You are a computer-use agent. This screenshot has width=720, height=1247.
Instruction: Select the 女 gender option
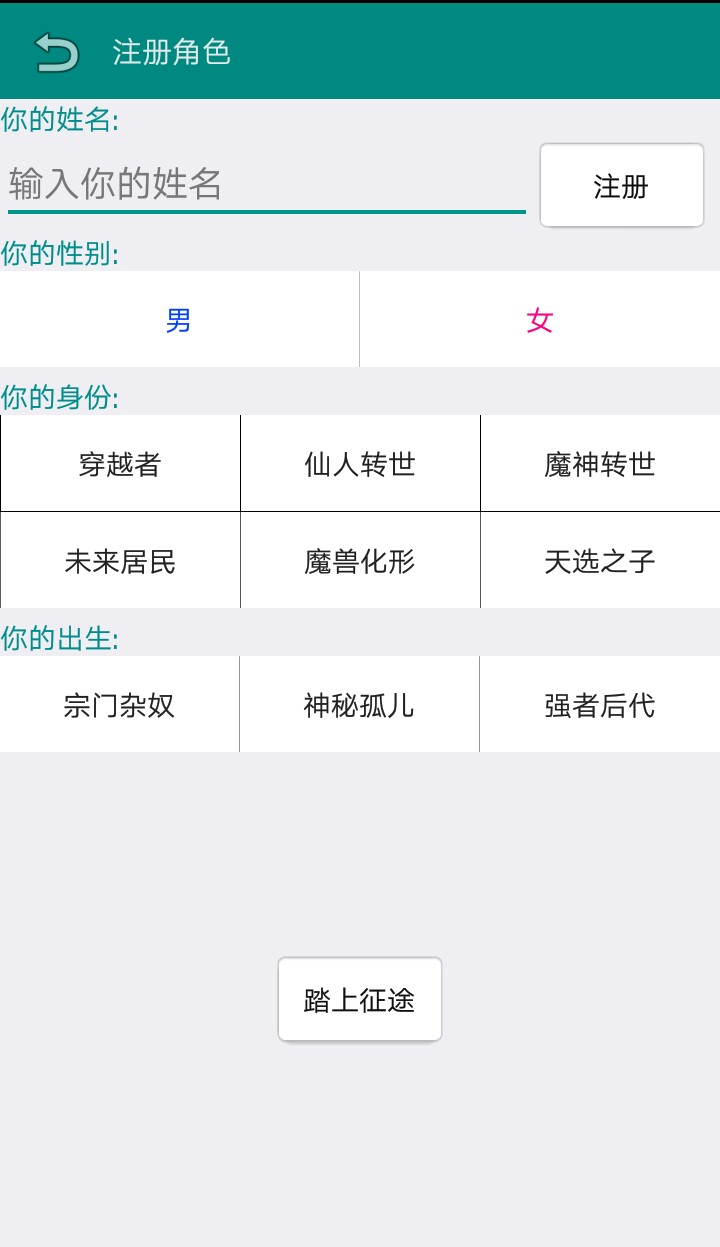click(538, 319)
